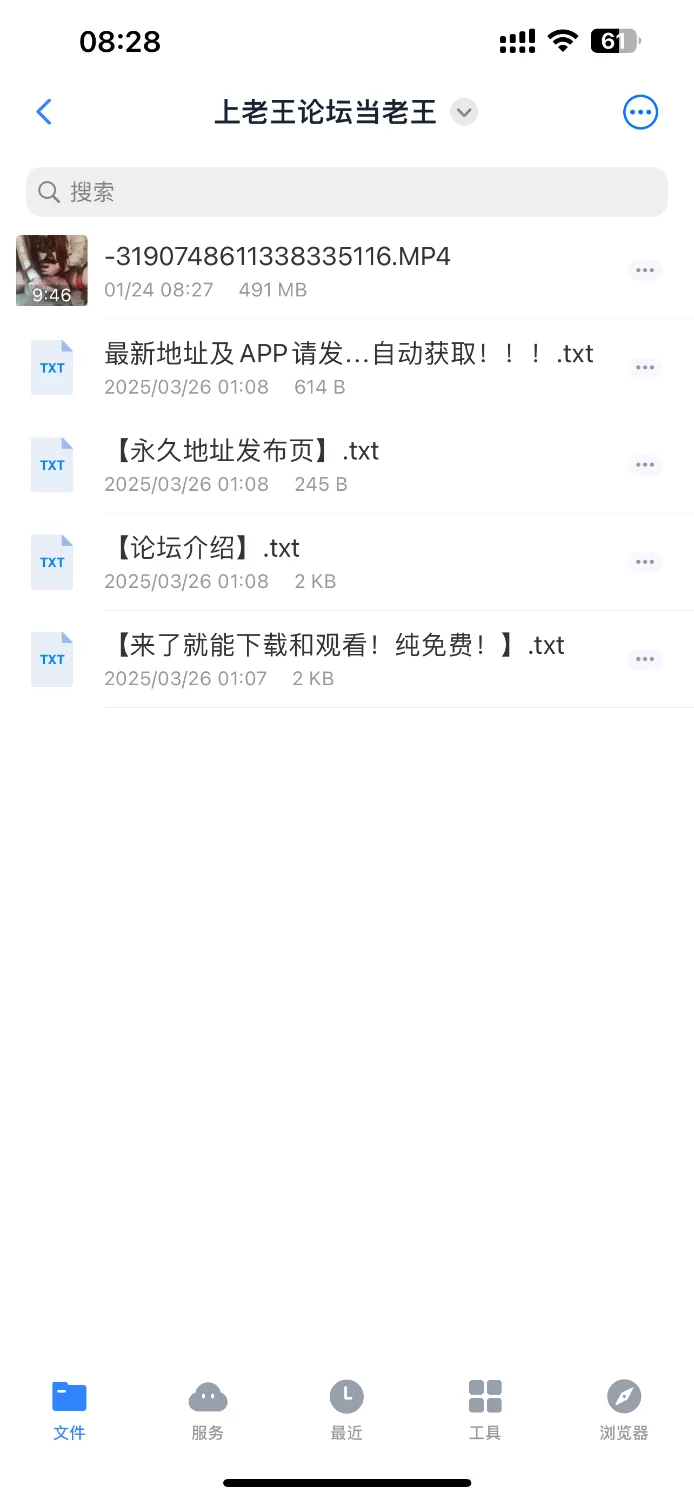
Task: Expand the folder title dropdown
Action: [463, 112]
